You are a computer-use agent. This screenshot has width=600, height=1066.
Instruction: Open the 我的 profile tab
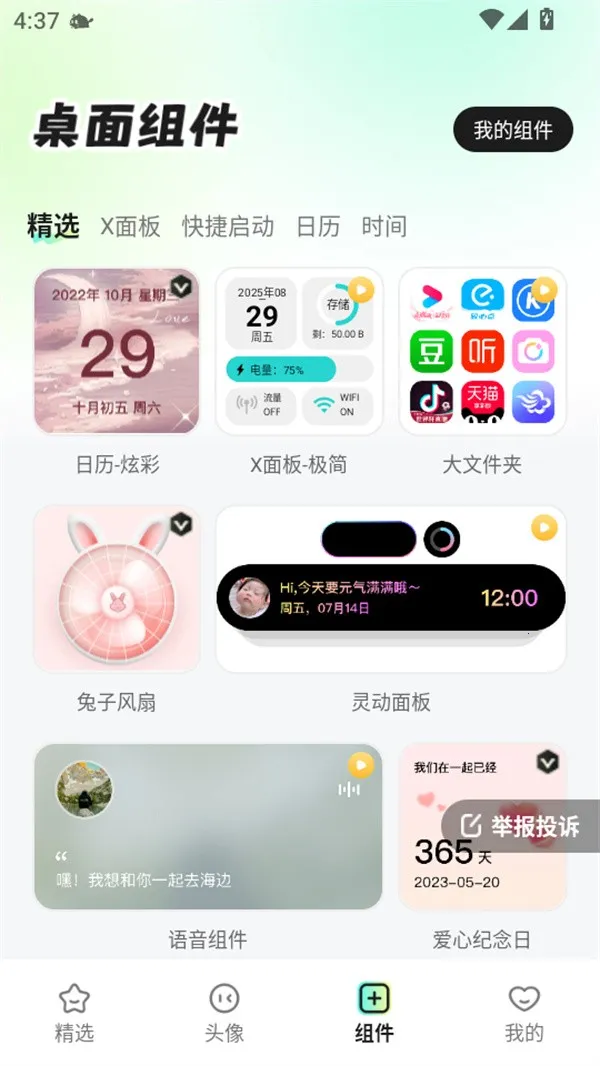[524, 1012]
